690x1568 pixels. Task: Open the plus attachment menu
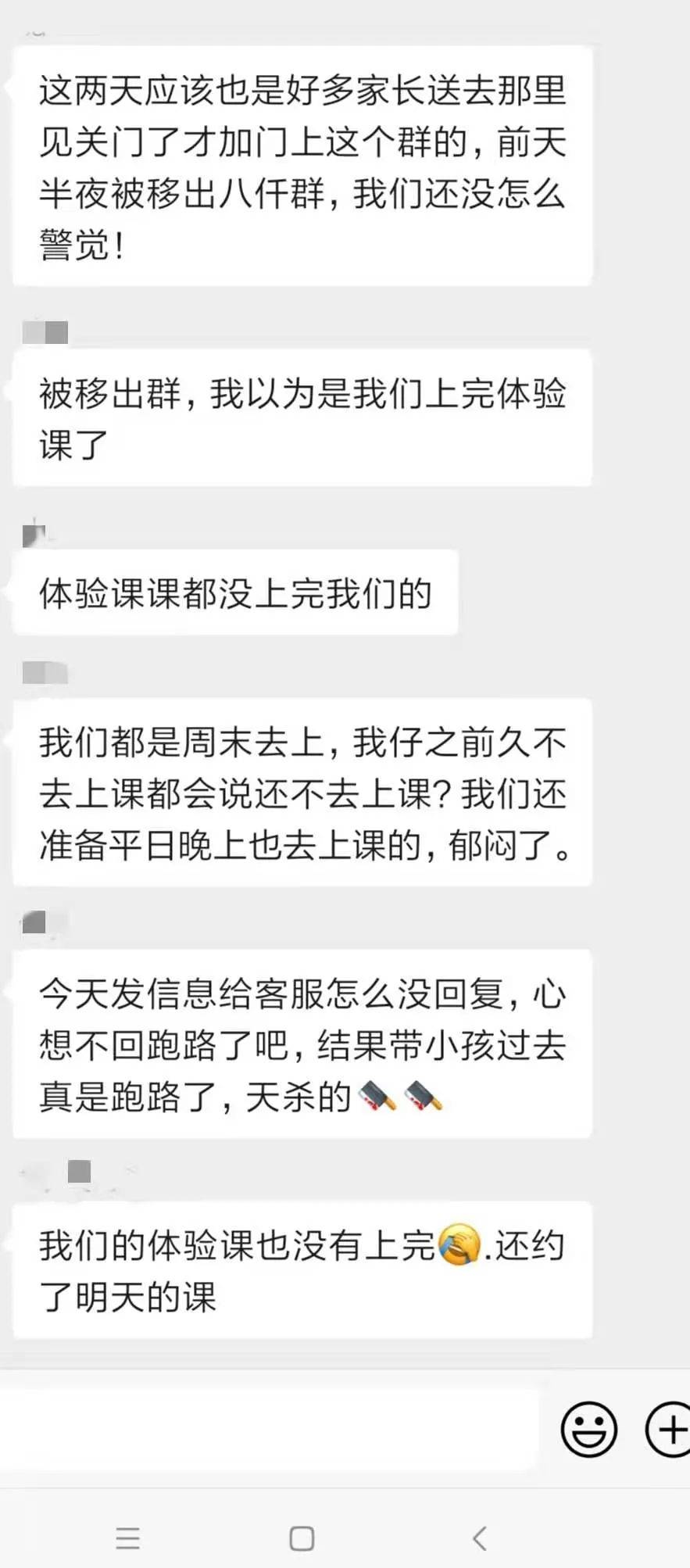[668, 1430]
